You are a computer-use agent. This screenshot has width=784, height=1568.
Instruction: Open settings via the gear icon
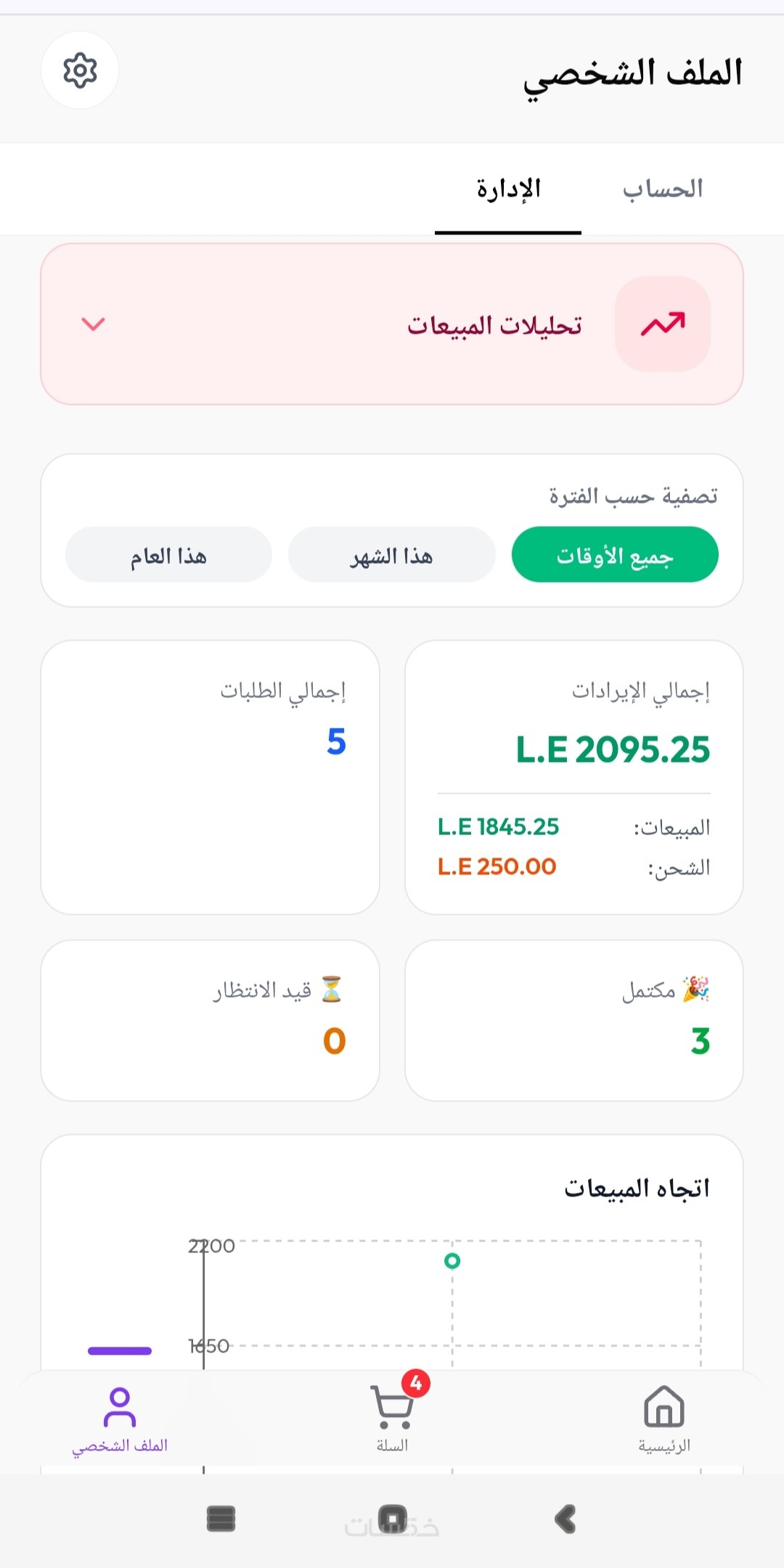pos(80,70)
